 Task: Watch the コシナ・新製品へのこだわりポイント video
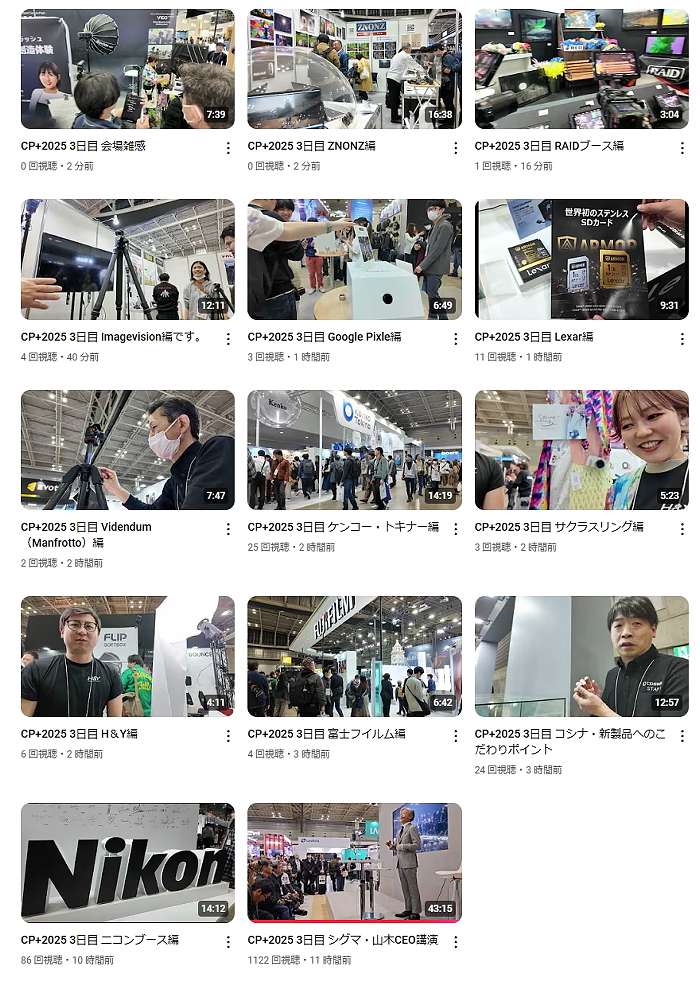point(581,656)
